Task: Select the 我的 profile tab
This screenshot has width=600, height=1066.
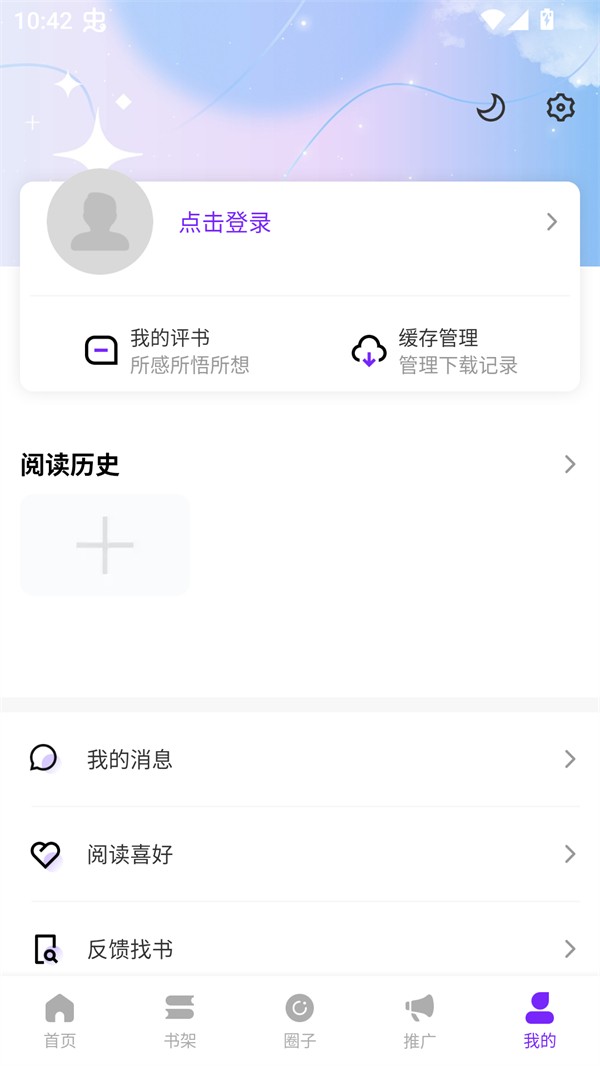Action: (540, 1020)
